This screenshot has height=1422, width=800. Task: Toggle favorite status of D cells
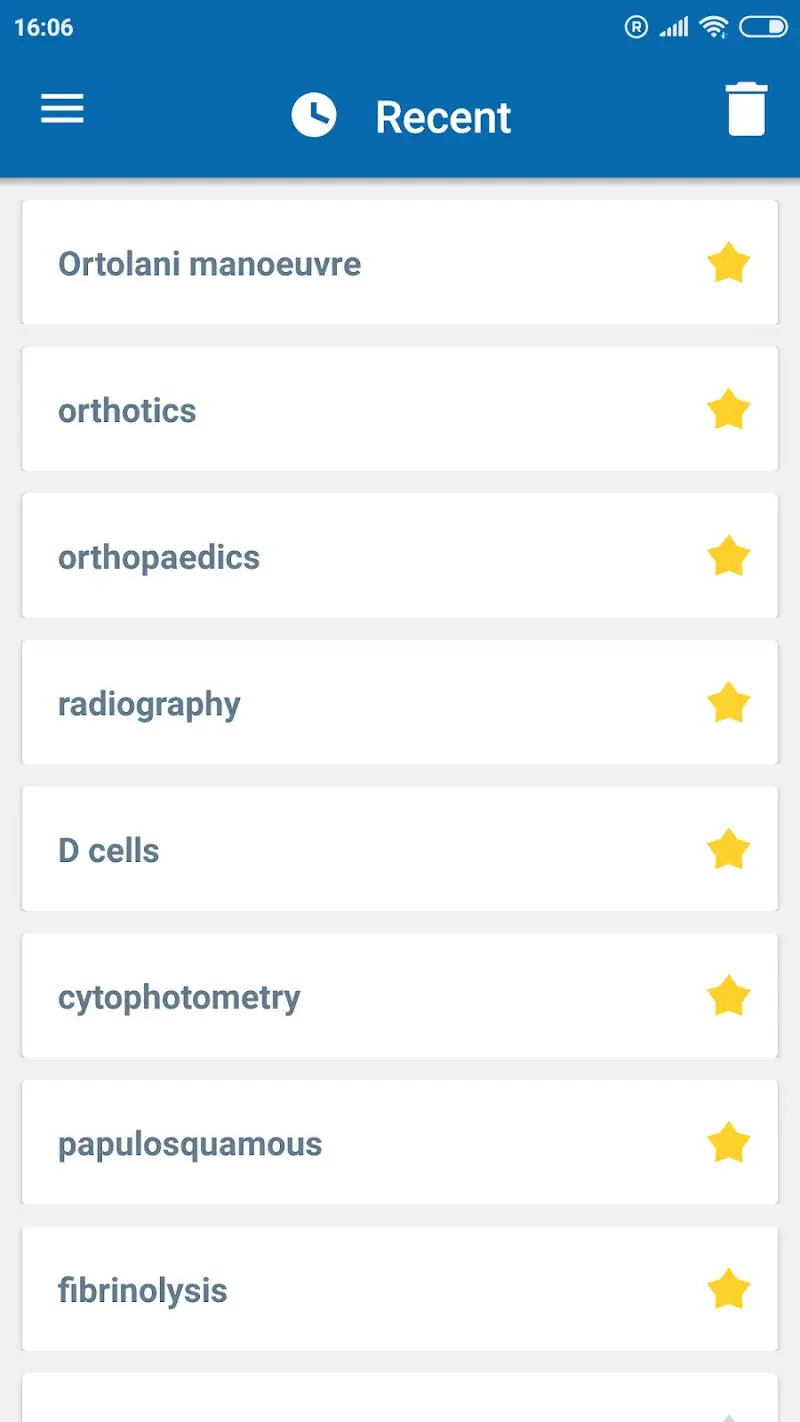pyautogui.click(x=728, y=849)
